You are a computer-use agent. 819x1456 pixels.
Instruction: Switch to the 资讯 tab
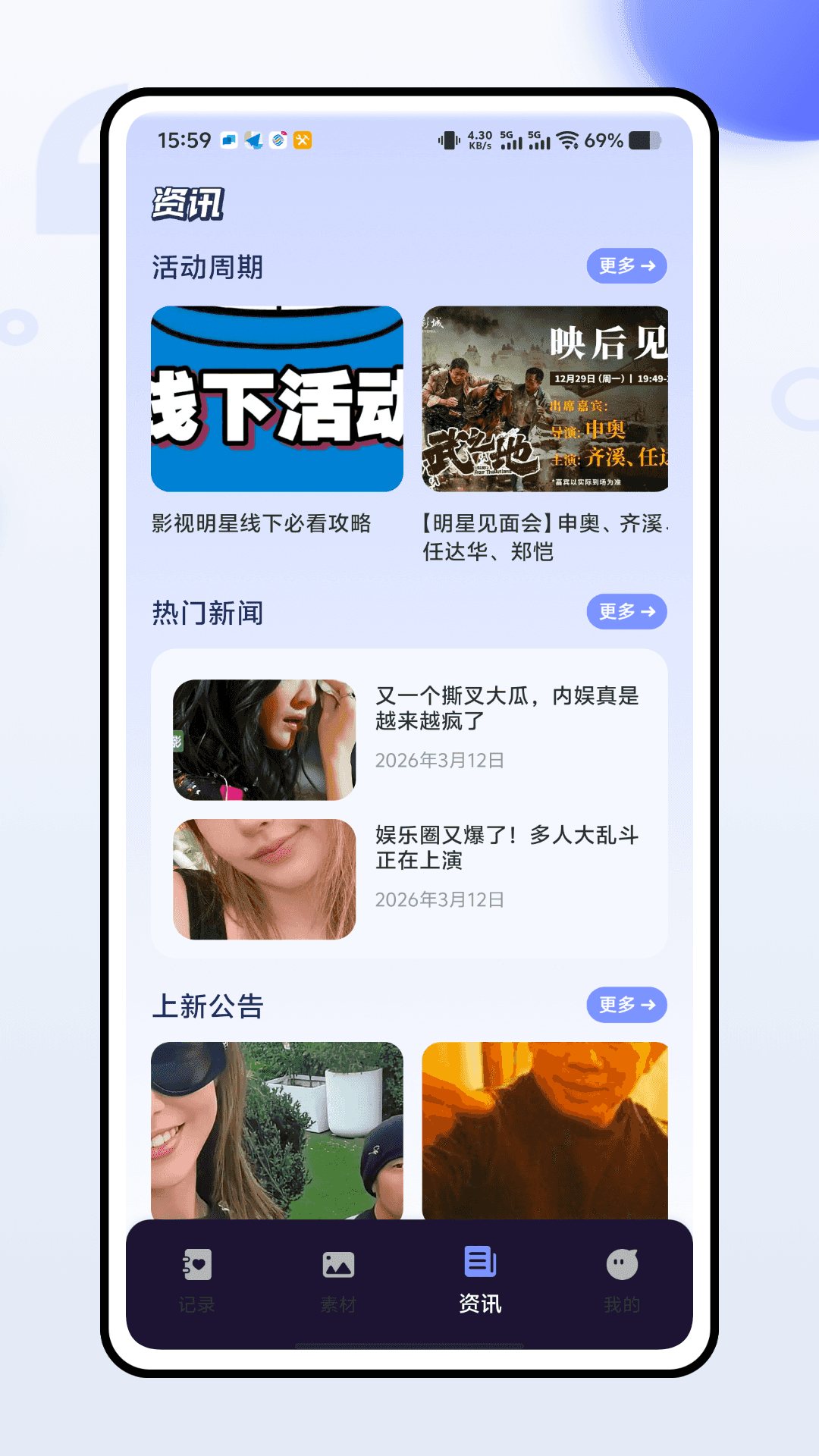(x=479, y=1282)
